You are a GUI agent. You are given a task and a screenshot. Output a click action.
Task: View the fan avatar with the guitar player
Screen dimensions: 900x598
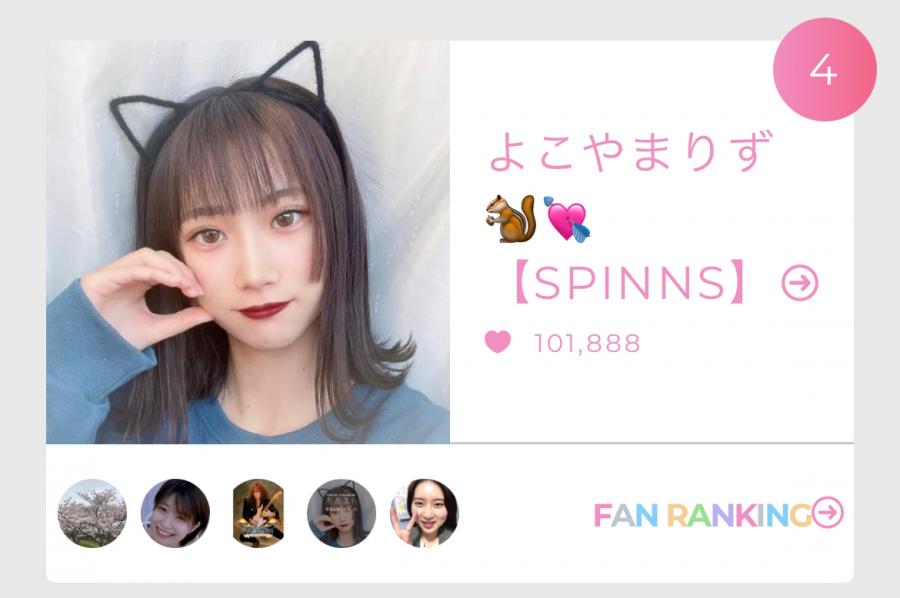point(258,513)
